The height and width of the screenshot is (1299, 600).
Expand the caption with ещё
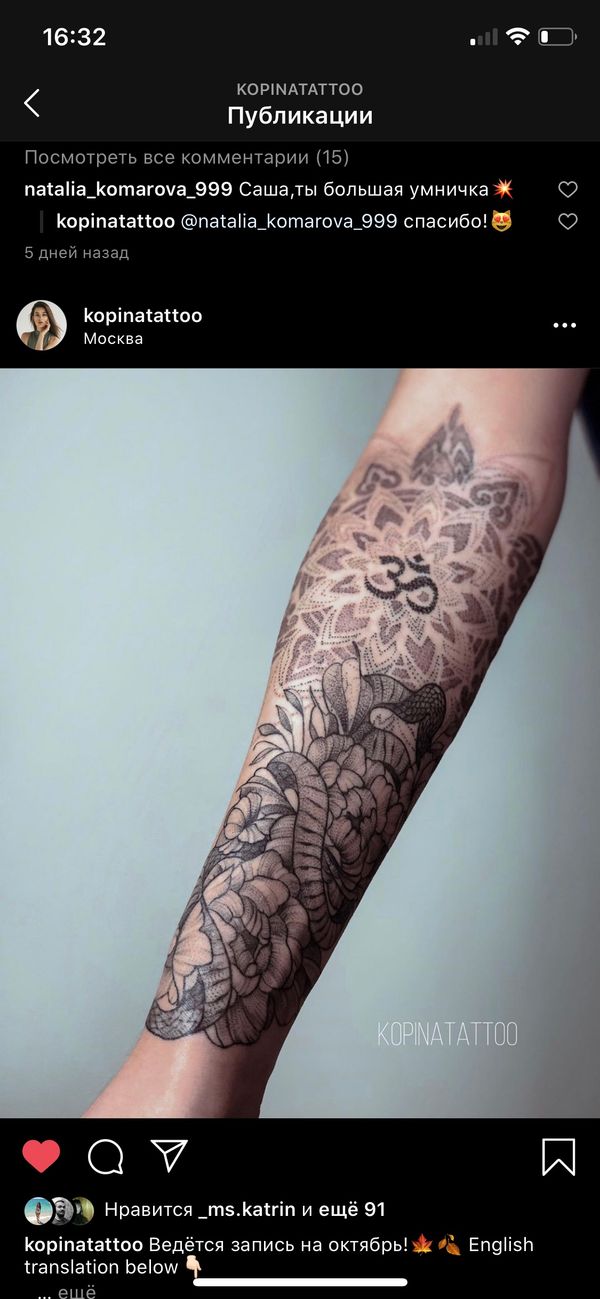76,1291
